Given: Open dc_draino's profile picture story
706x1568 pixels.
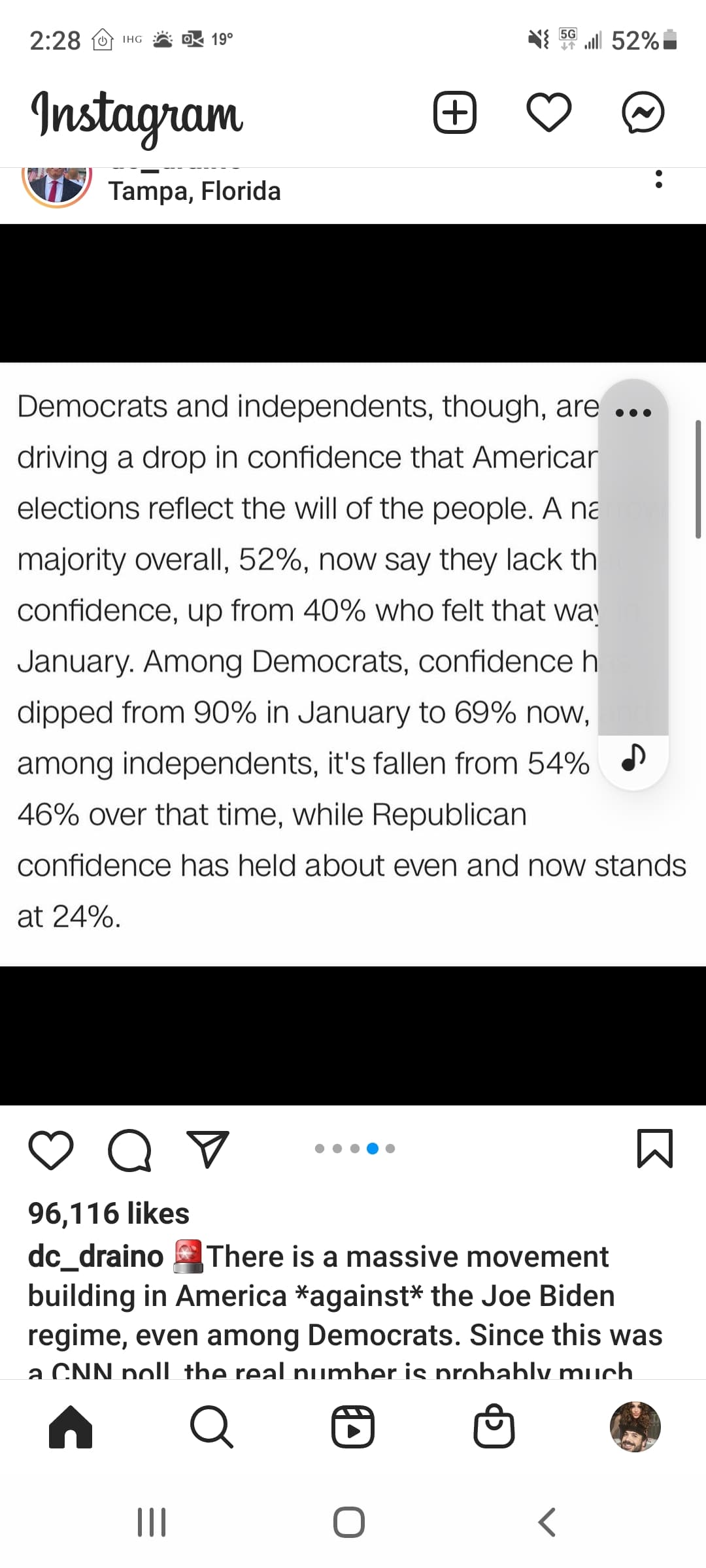Looking at the screenshot, I should pos(57,183).
